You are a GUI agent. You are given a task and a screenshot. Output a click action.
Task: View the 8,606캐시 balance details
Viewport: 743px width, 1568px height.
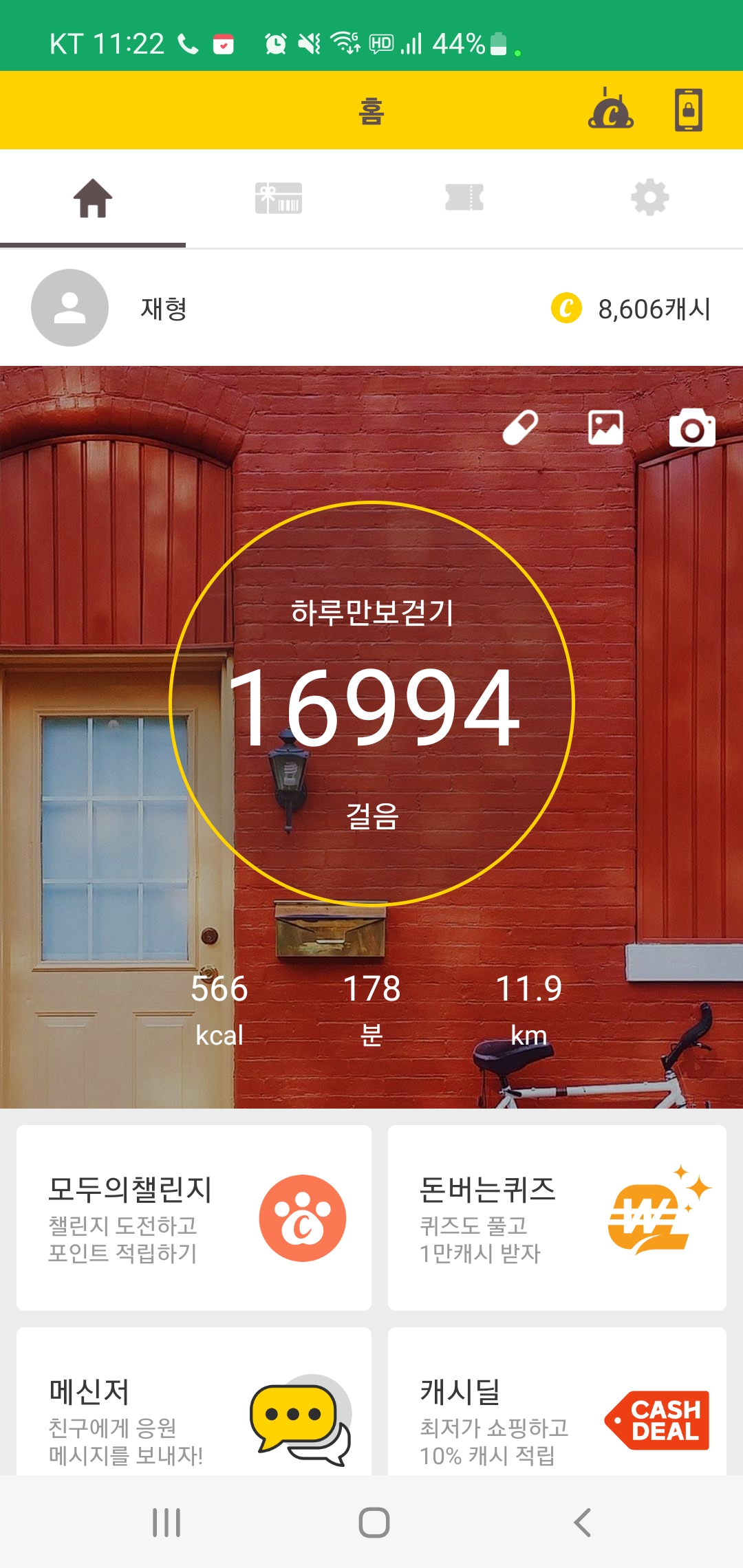pos(632,309)
